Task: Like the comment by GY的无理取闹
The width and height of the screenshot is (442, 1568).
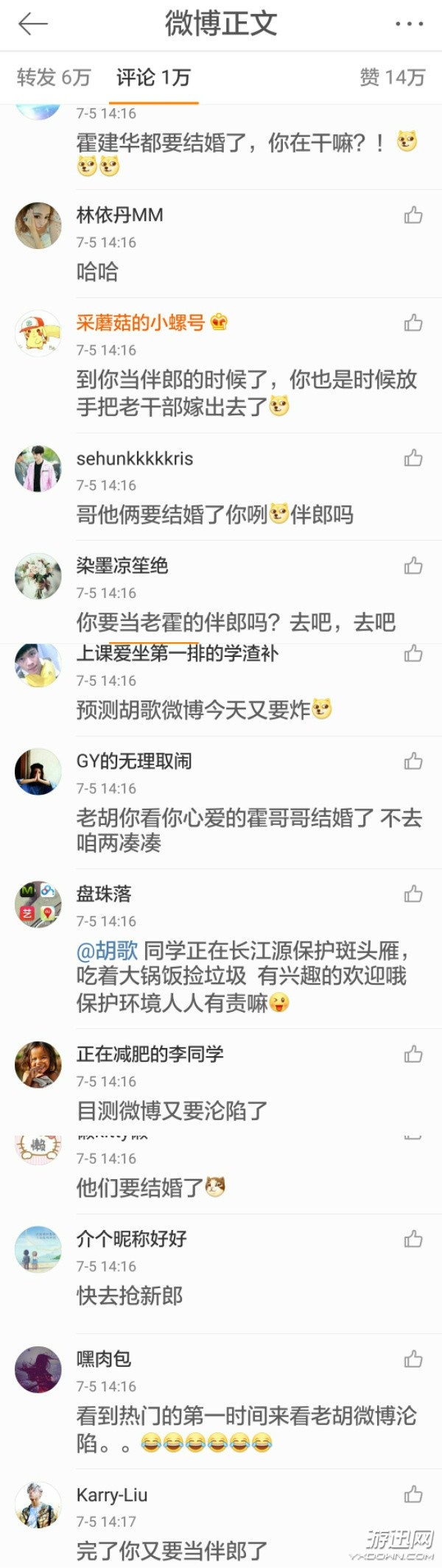Action: [413, 761]
